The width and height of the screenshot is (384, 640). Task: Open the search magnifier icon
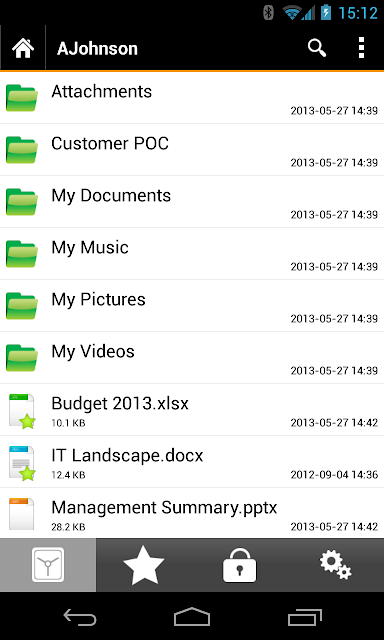click(x=317, y=48)
